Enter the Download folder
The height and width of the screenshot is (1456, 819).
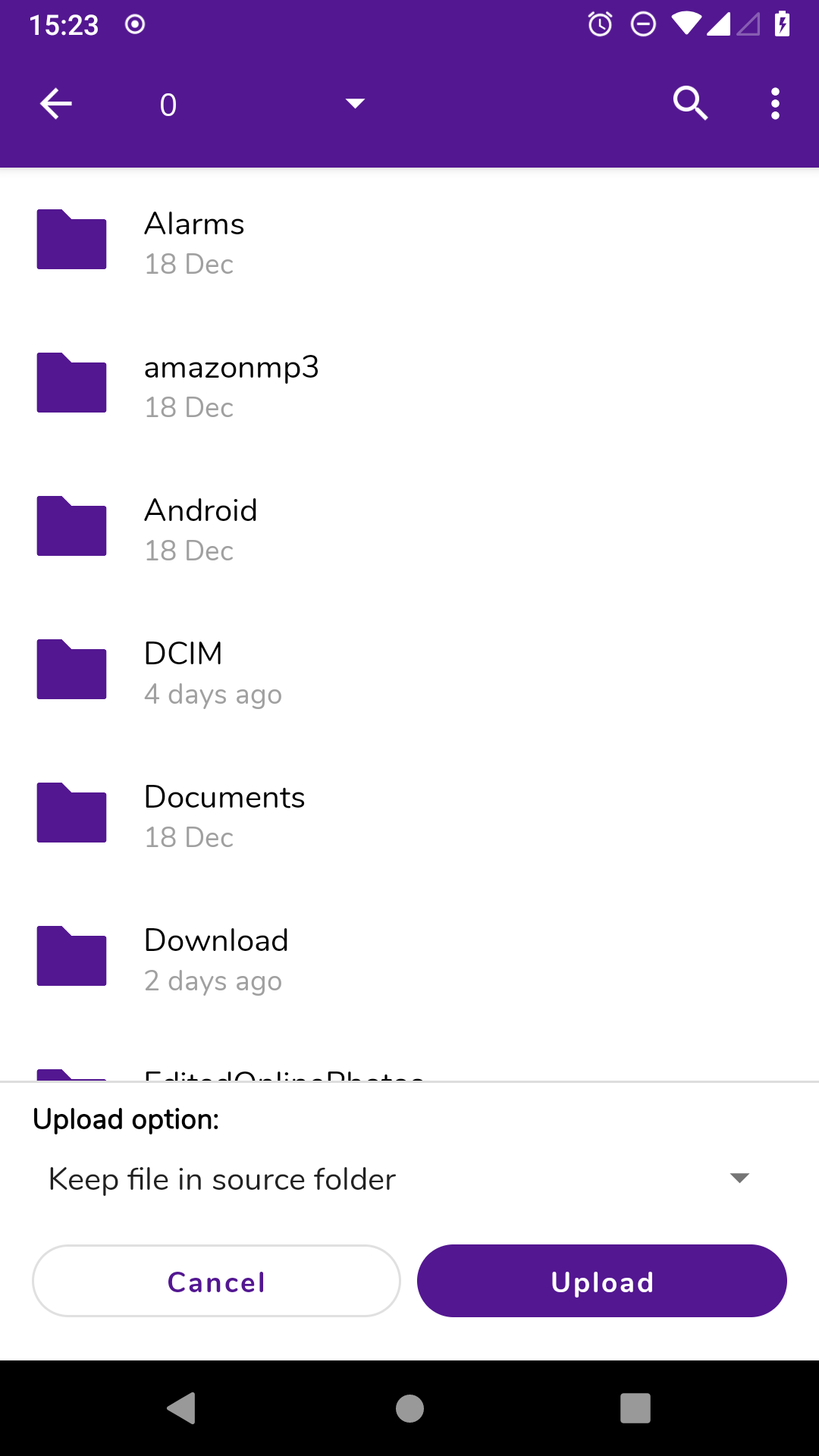[216, 959]
